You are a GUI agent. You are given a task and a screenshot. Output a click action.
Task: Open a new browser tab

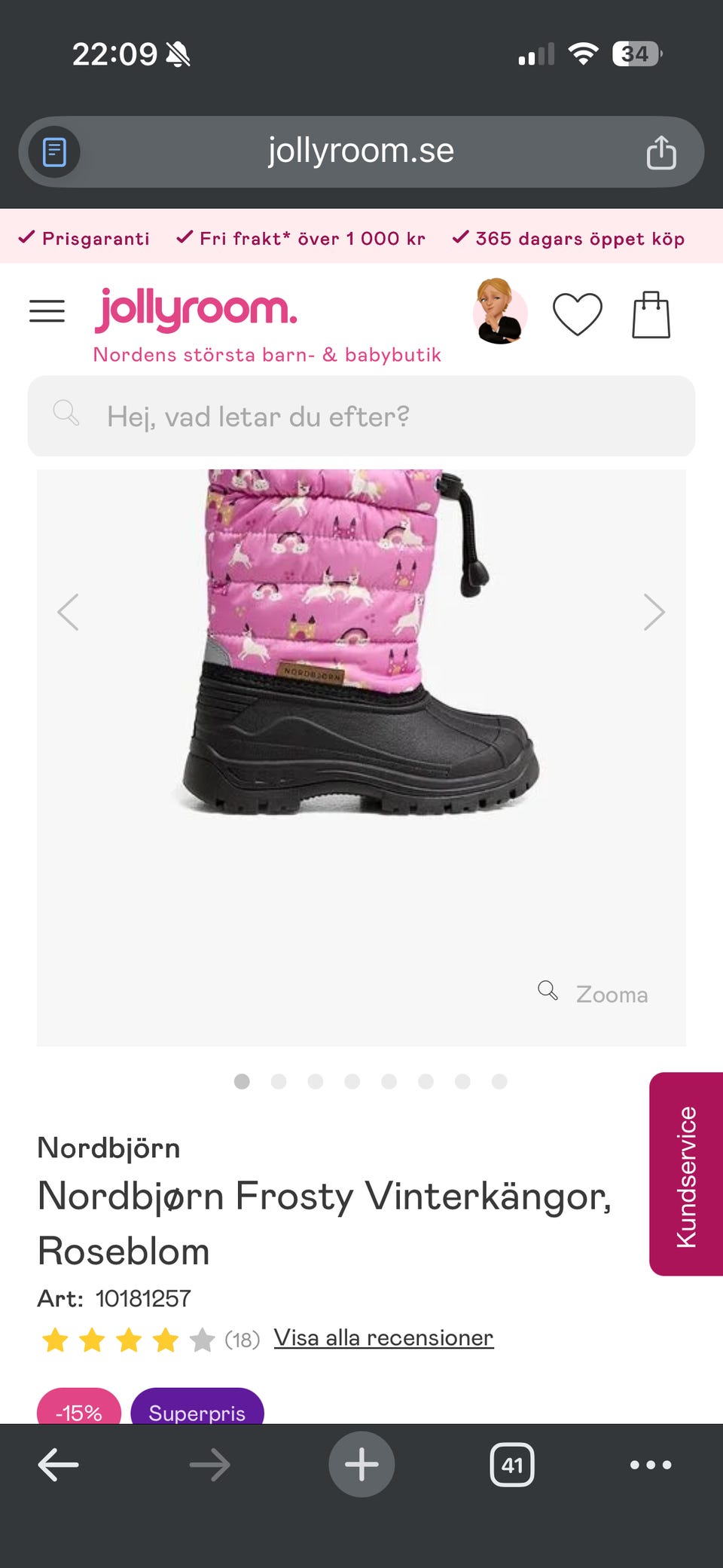(x=361, y=1465)
